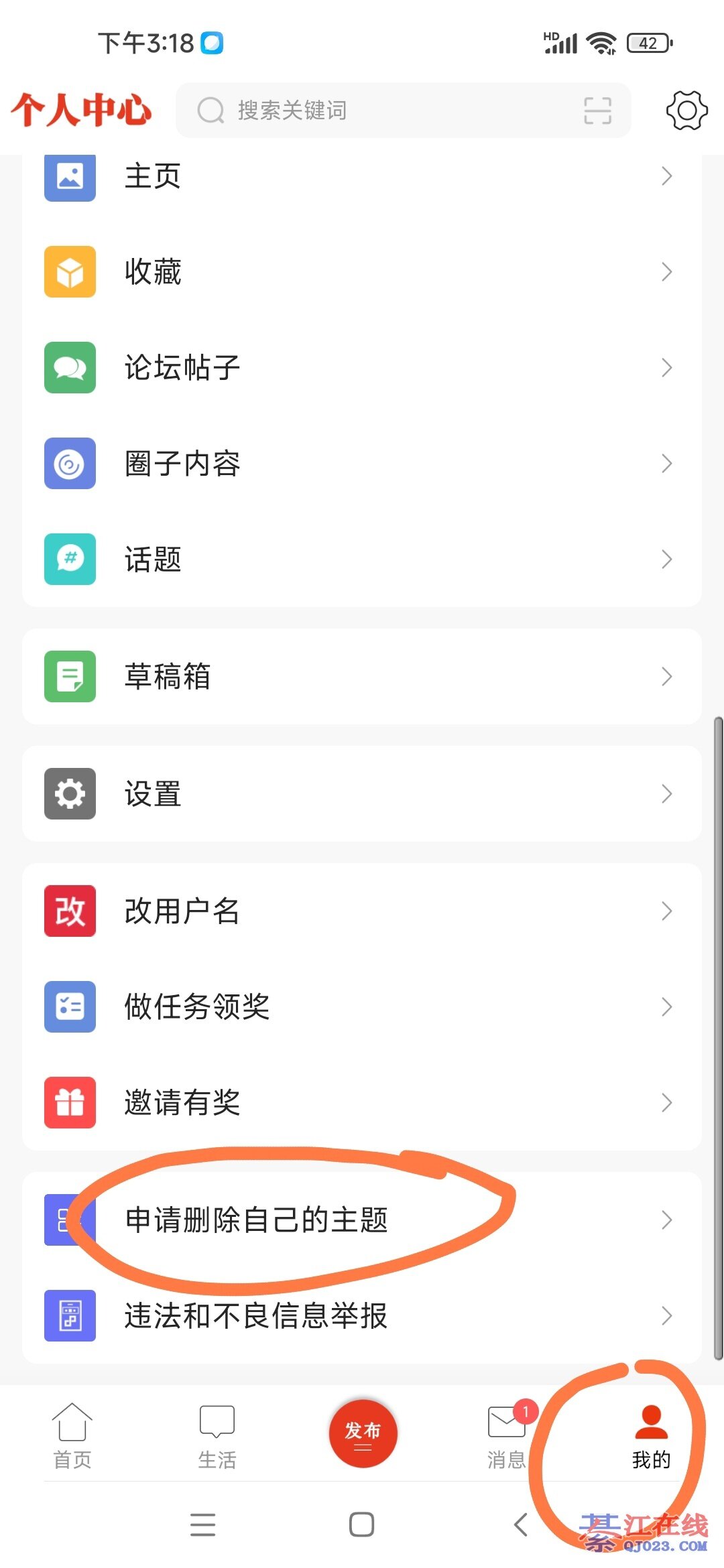Open 论坛帖子 forum posts
Screen dimensions: 724x1568
[x=362, y=367]
